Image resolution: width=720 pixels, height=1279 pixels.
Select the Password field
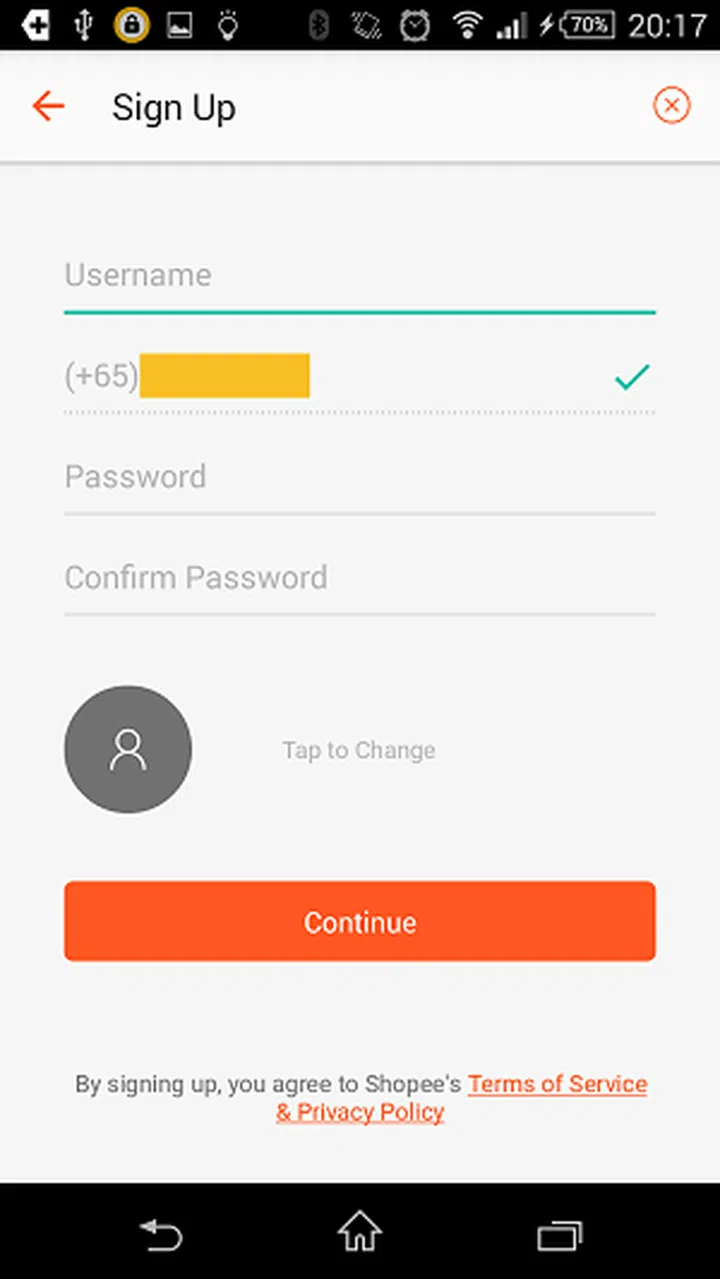[x=359, y=477]
